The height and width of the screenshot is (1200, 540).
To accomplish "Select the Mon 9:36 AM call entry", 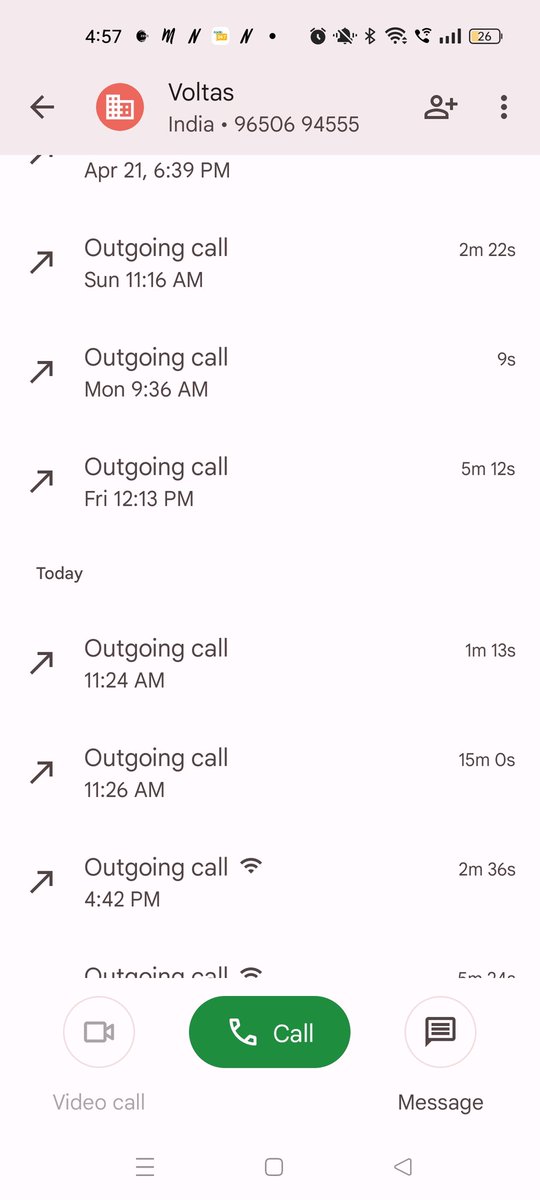I will (x=270, y=373).
